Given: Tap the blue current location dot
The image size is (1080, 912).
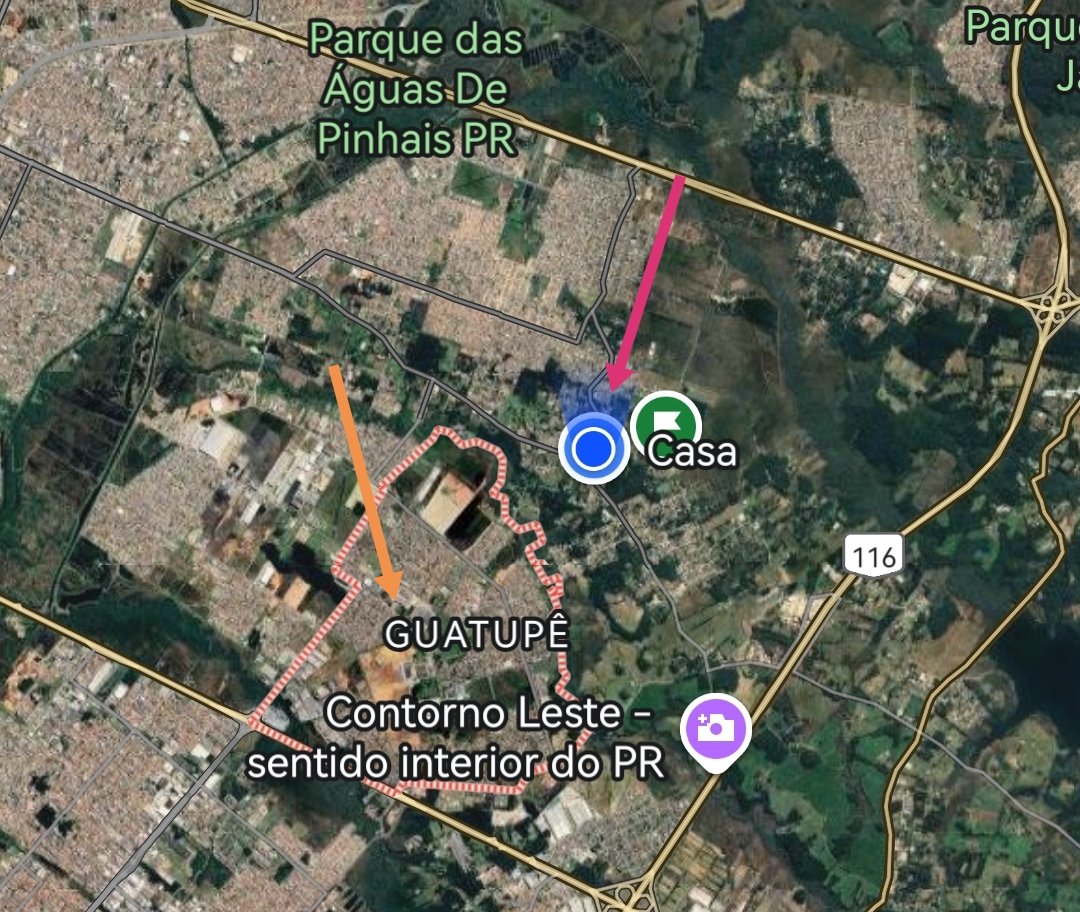Looking at the screenshot, I should click(594, 448).
